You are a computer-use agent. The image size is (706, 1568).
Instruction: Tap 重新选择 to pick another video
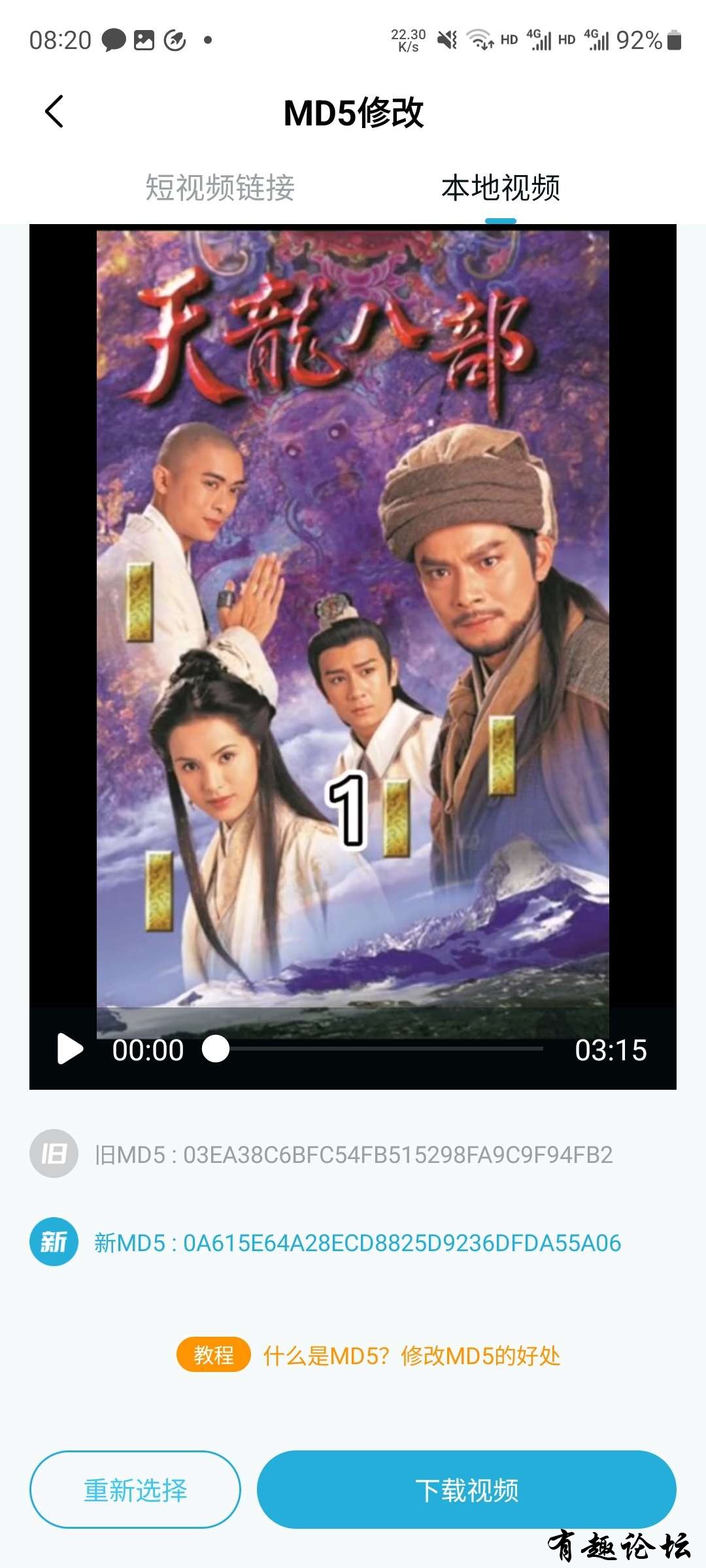[135, 1490]
